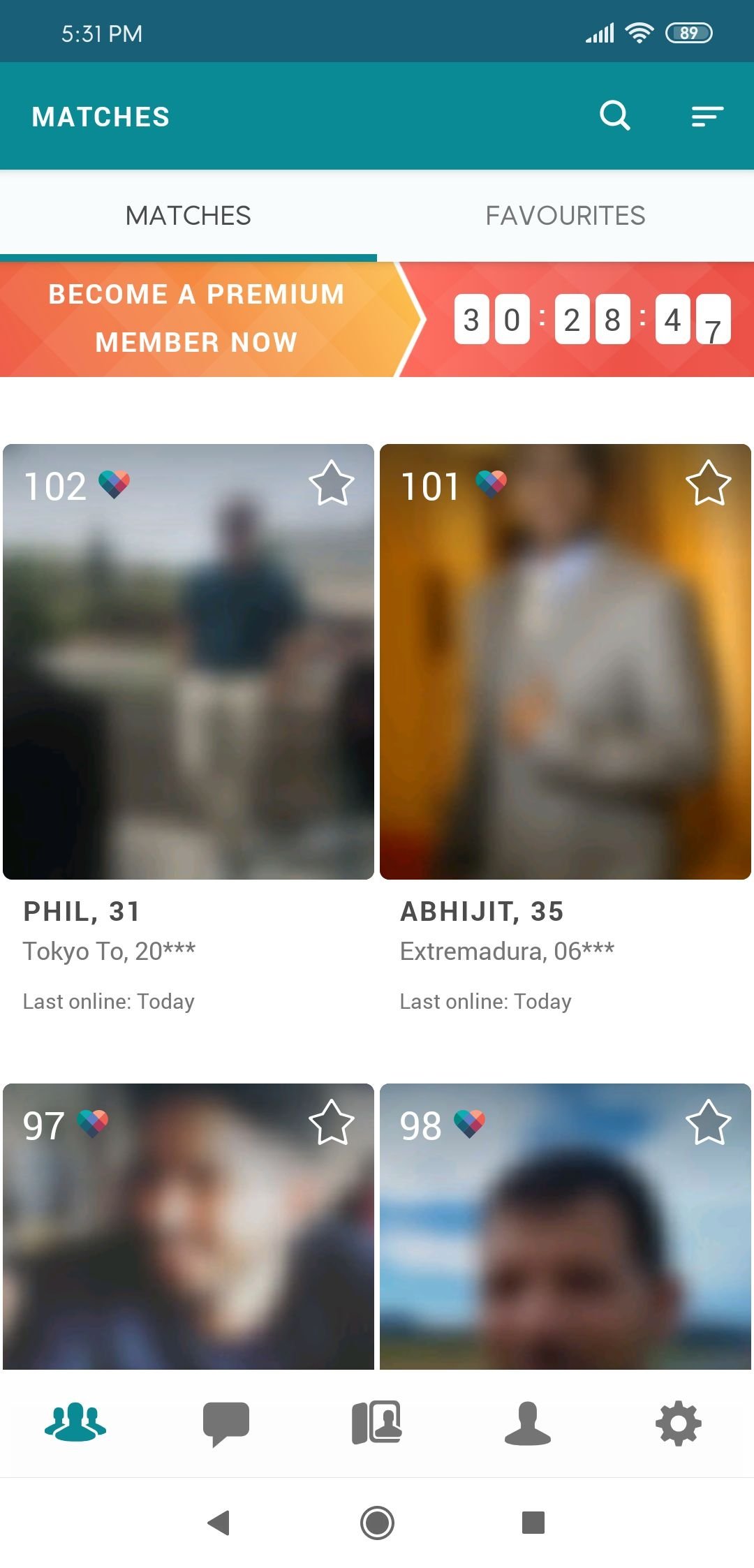Open the messages tab in bottom navigation
Image resolution: width=754 pixels, height=1568 pixels.
[226, 1423]
